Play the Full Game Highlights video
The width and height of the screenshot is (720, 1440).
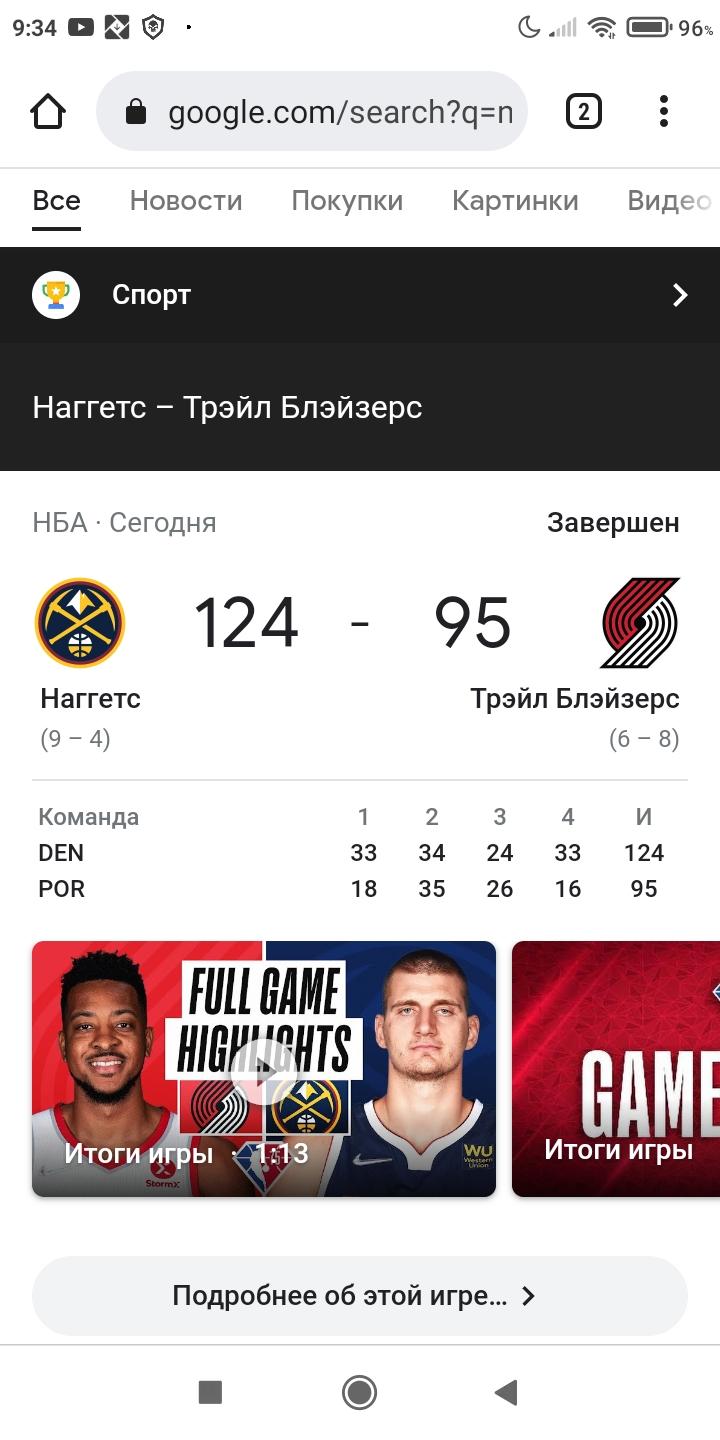click(x=264, y=1069)
